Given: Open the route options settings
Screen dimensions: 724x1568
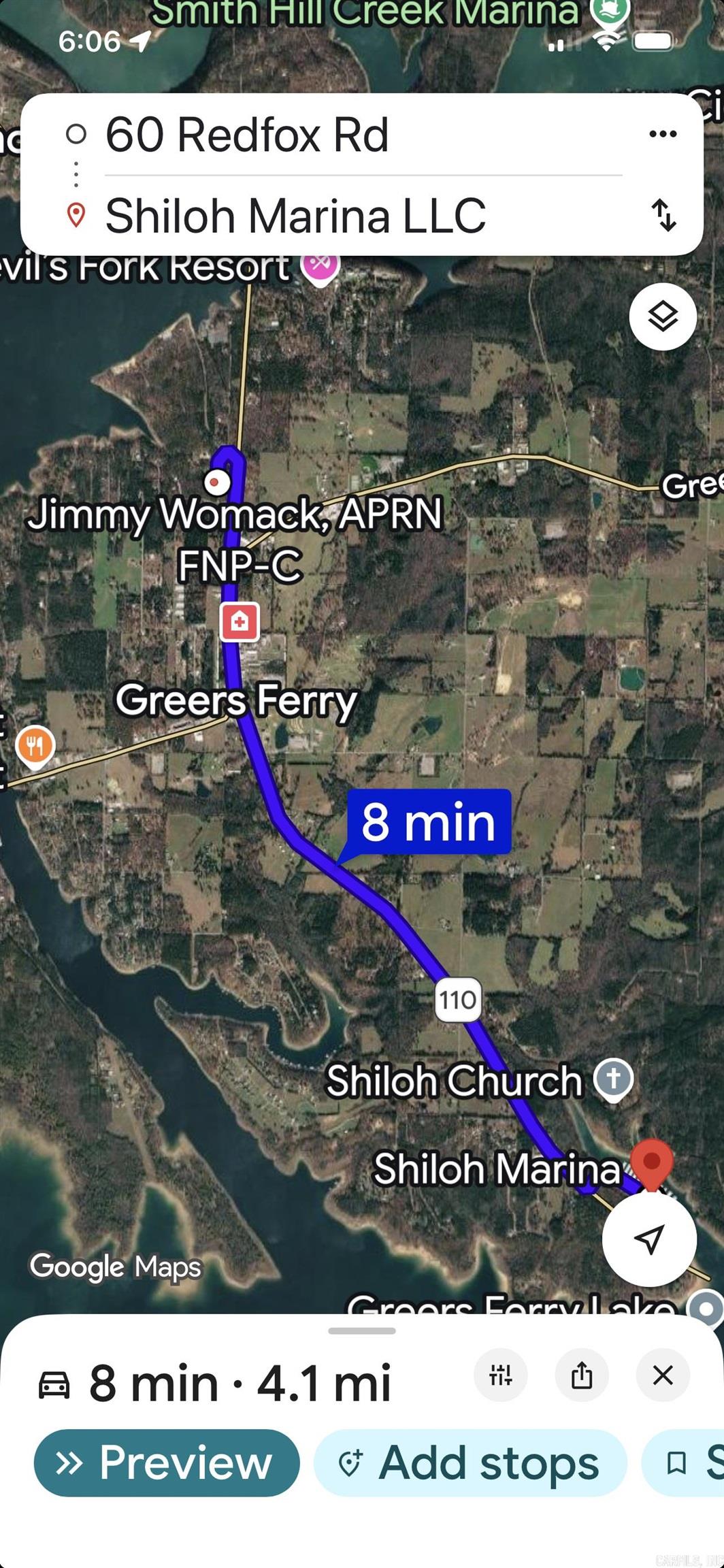Looking at the screenshot, I should click(x=501, y=1375).
